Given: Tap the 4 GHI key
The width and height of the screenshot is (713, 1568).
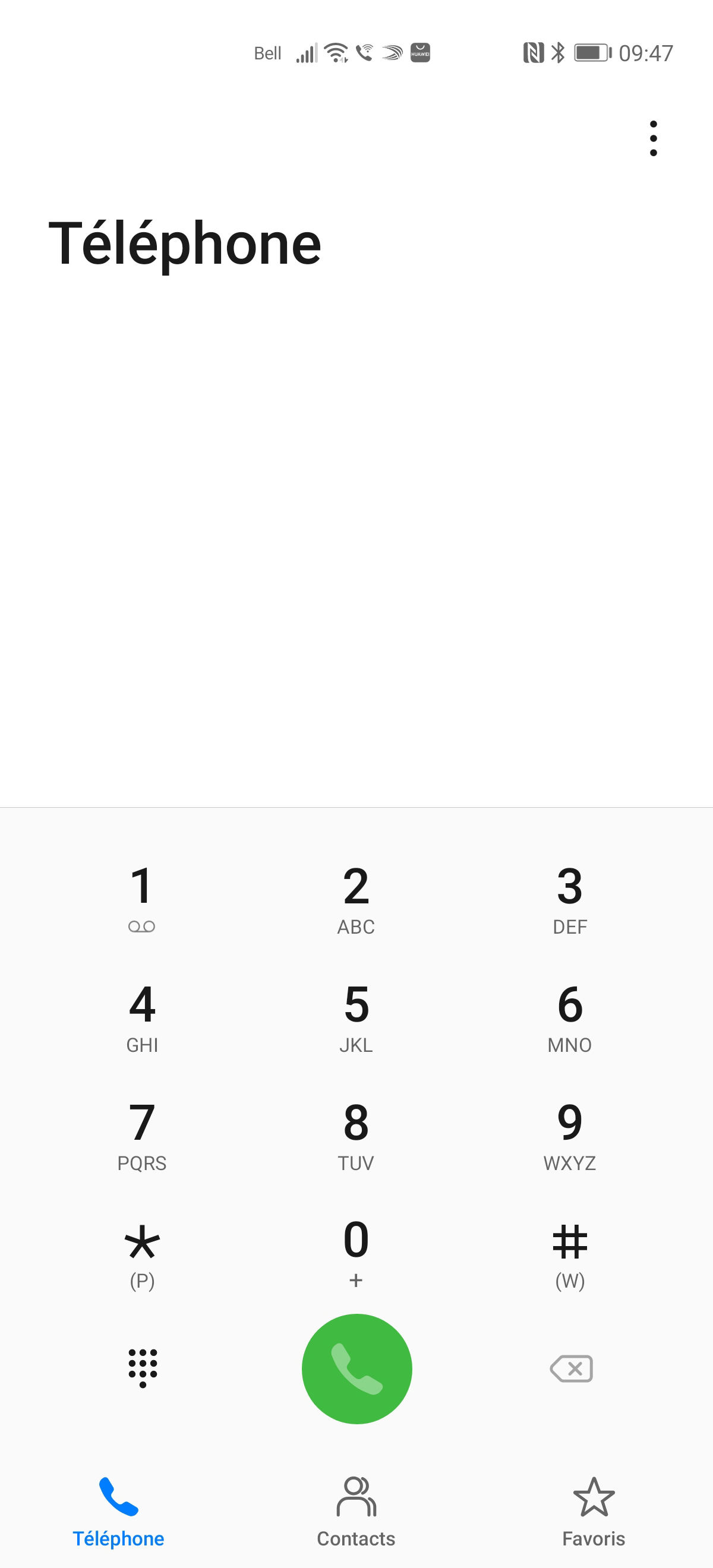Looking at the screenshot, I should [x=142, y=1015].
